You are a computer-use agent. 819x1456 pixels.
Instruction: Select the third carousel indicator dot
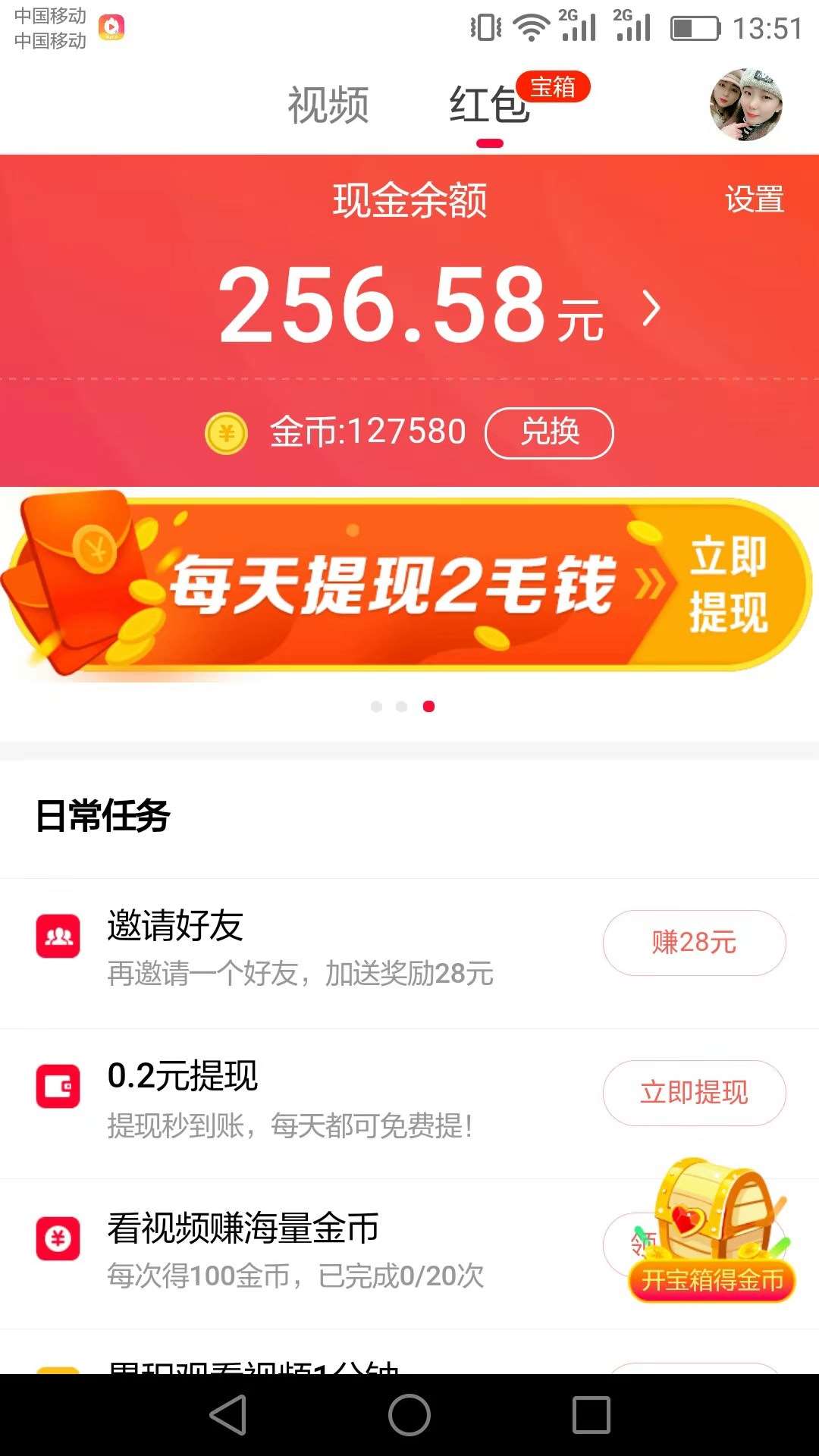click(x=428, y=707)
